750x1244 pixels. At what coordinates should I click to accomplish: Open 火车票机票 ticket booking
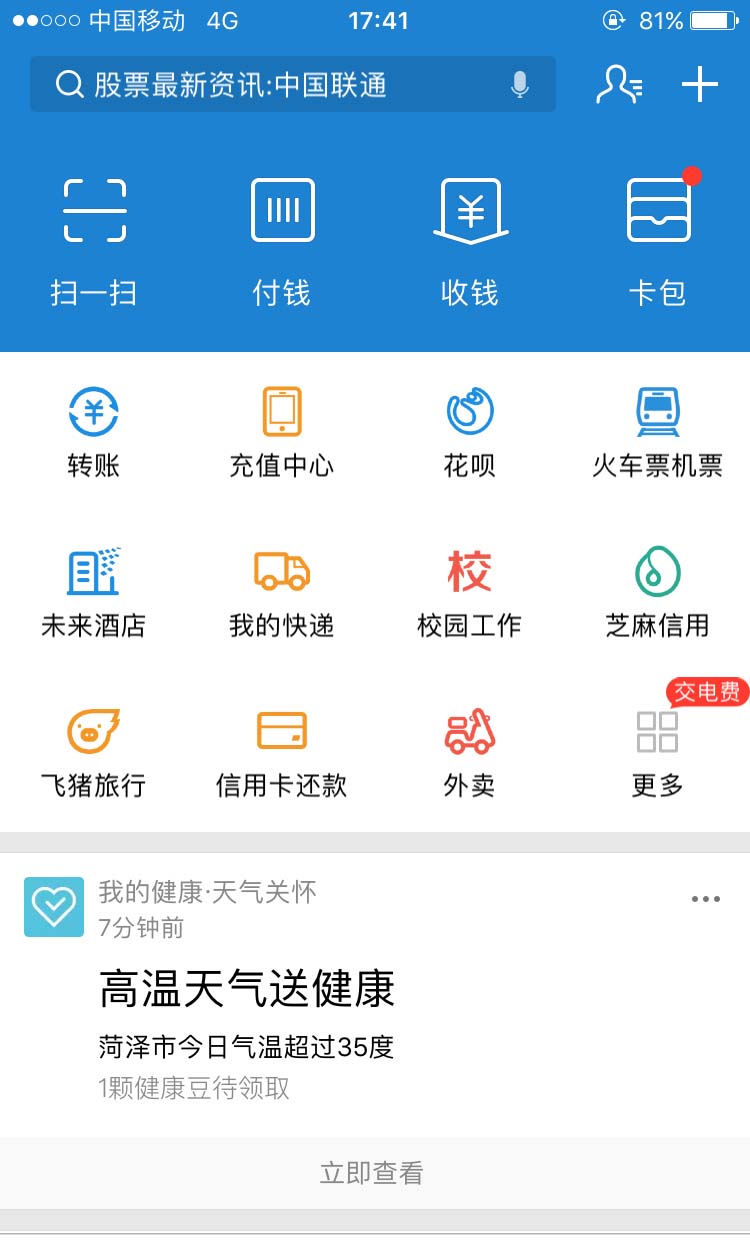tap(658, 432)
